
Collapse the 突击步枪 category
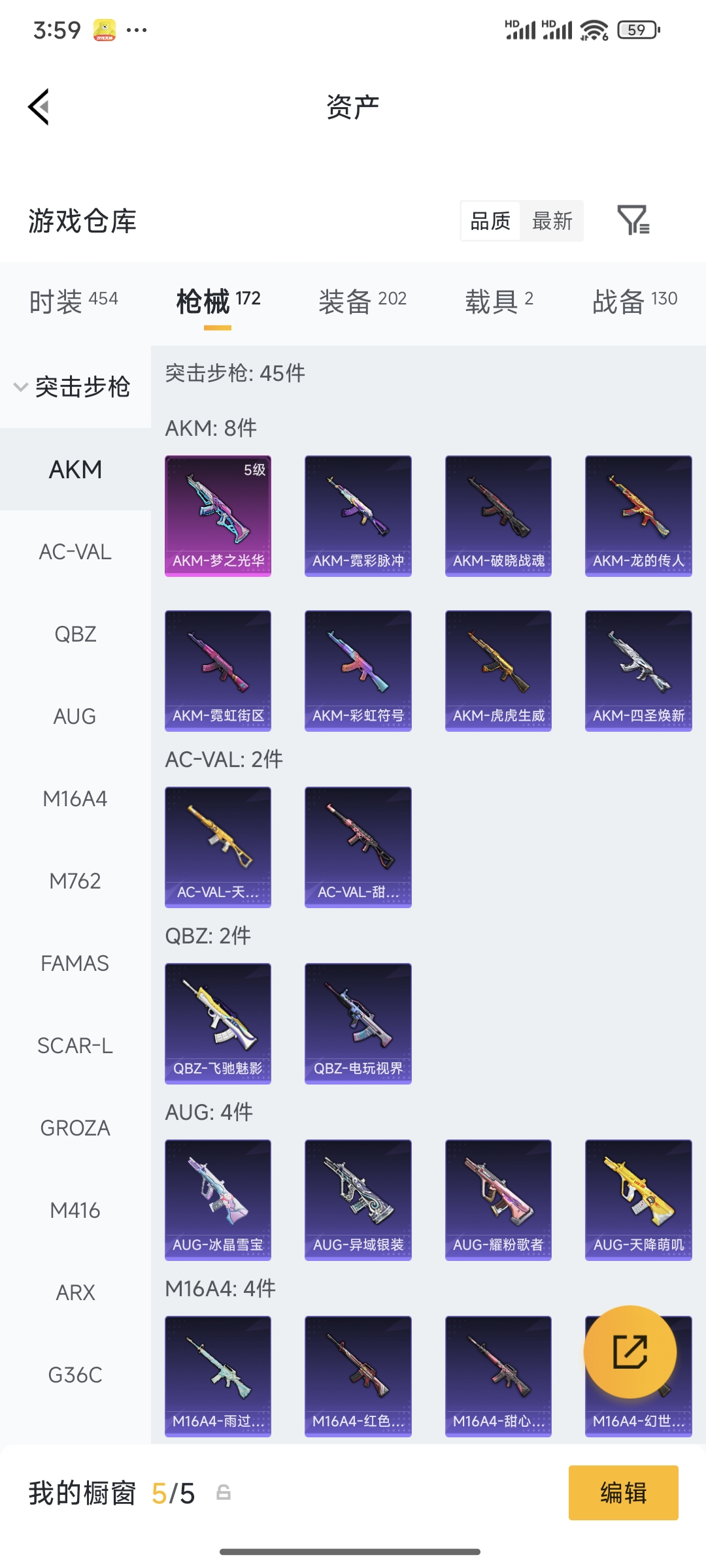[x=73, y=387]
